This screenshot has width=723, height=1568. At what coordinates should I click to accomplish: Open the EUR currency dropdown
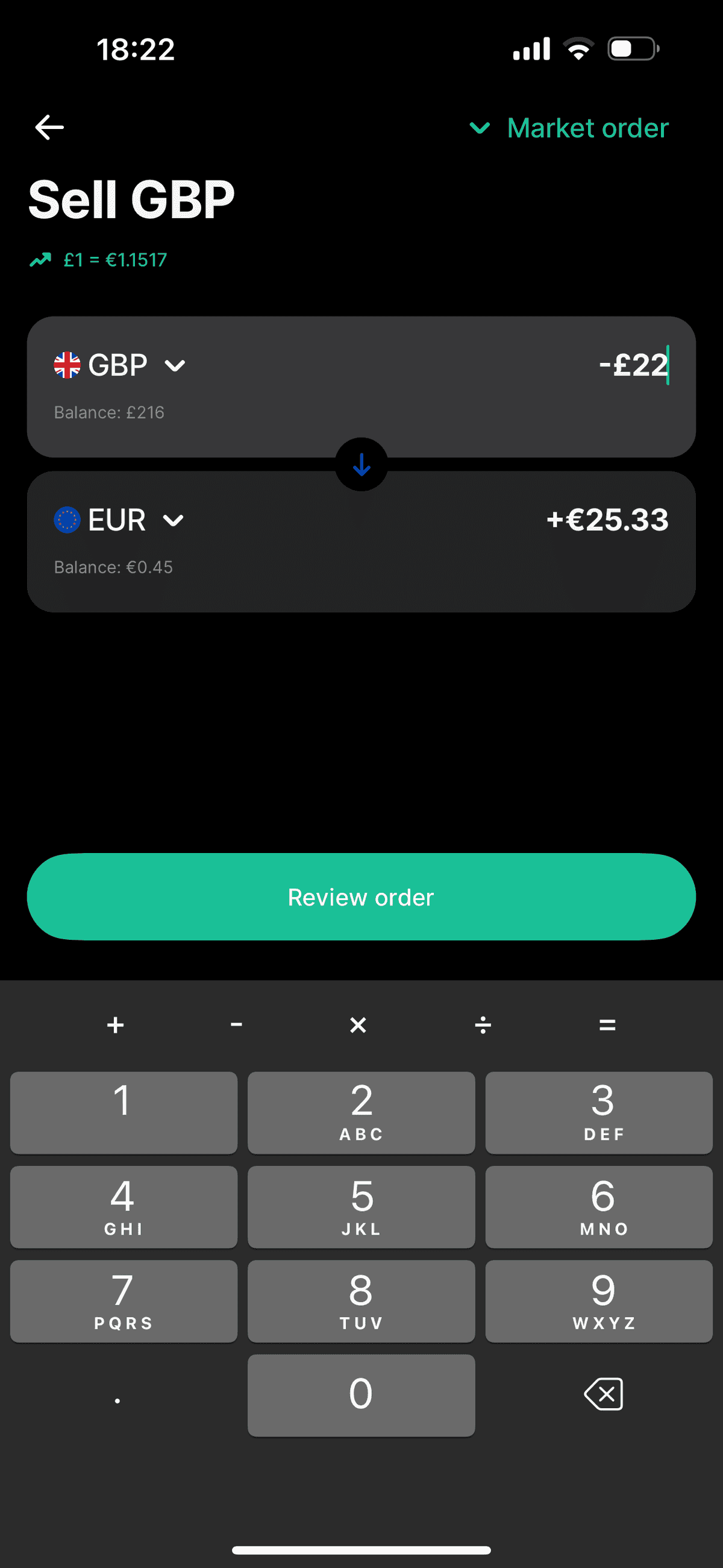[x=174, y=521]
